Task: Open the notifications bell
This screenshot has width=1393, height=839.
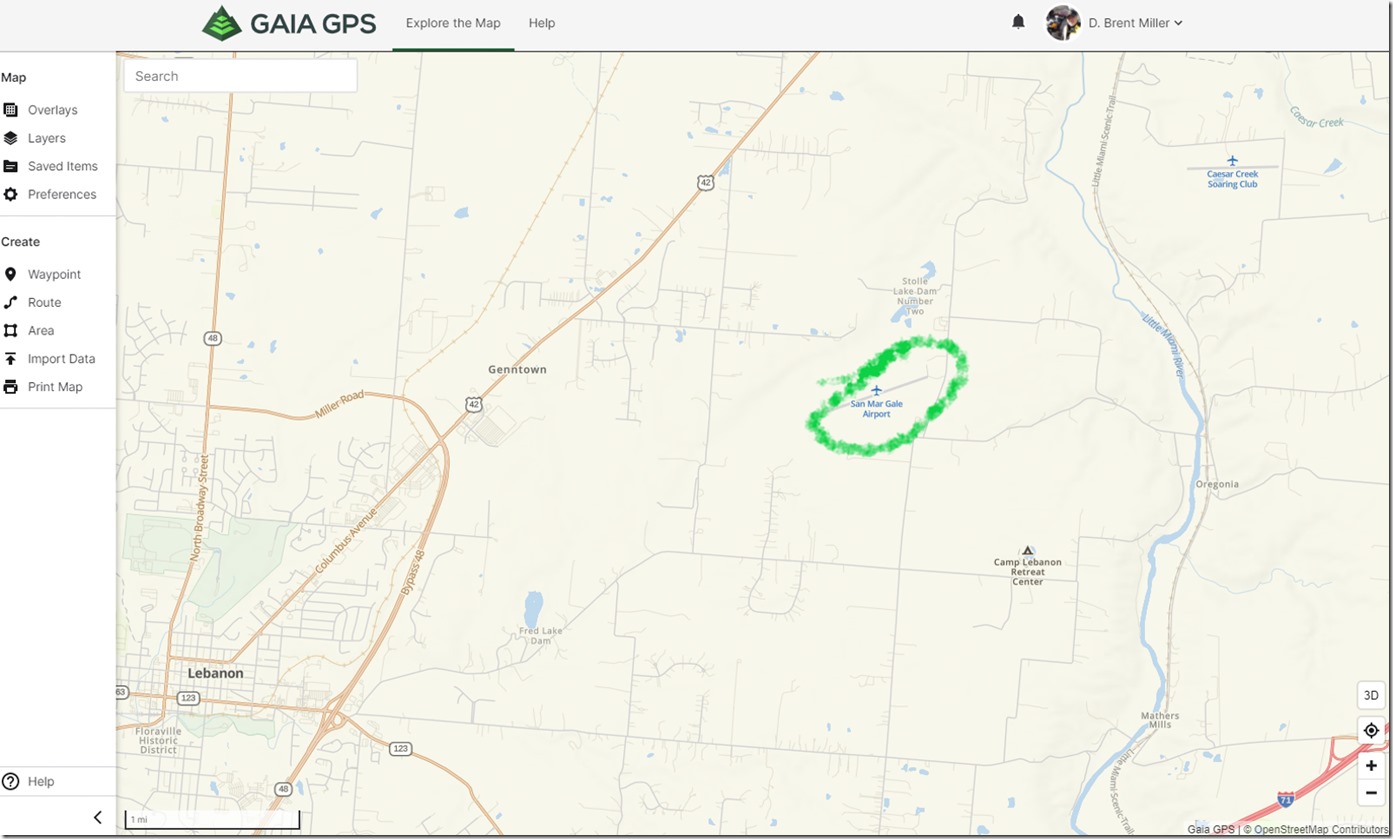Action: pos(1018,22)
